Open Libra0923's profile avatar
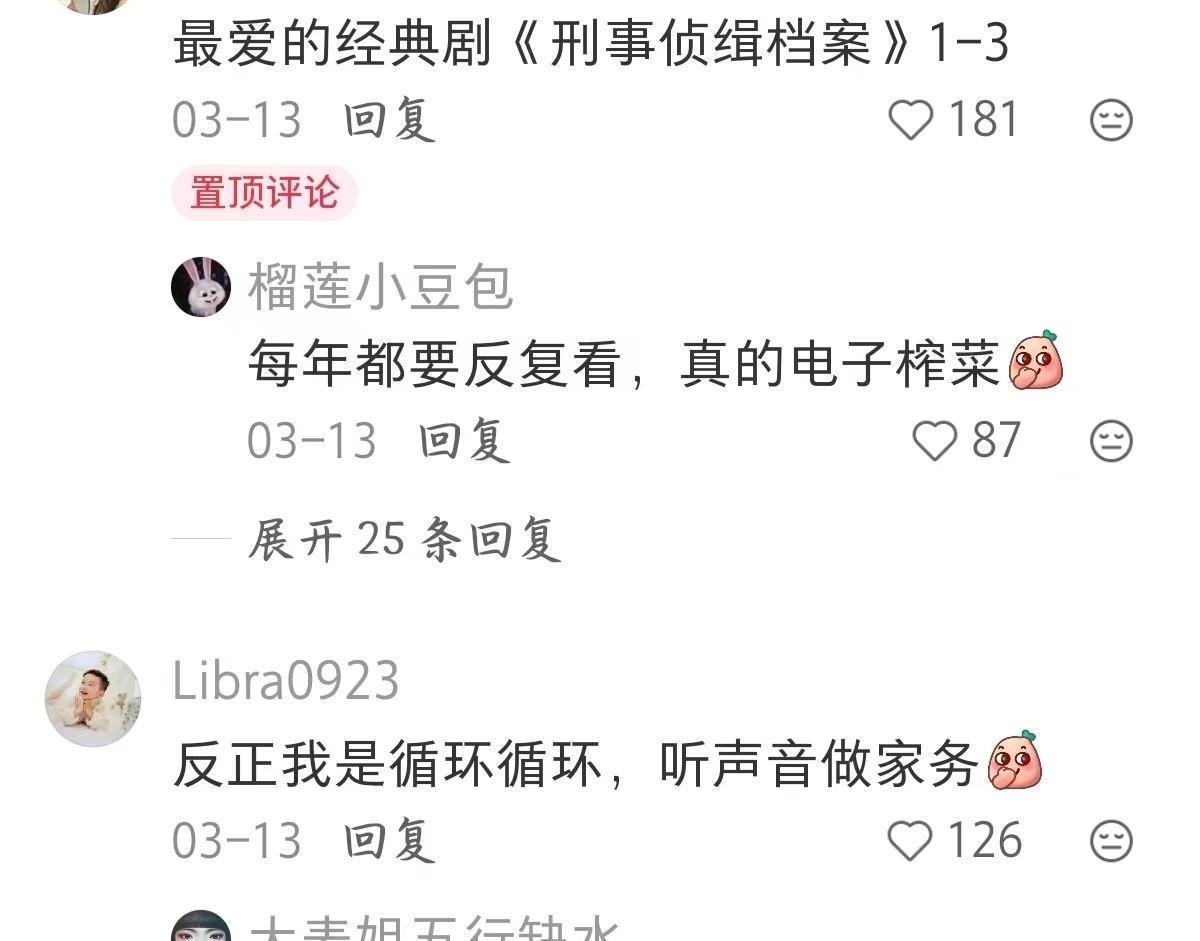The image size is (1200, 941). [x=93, y=699]
